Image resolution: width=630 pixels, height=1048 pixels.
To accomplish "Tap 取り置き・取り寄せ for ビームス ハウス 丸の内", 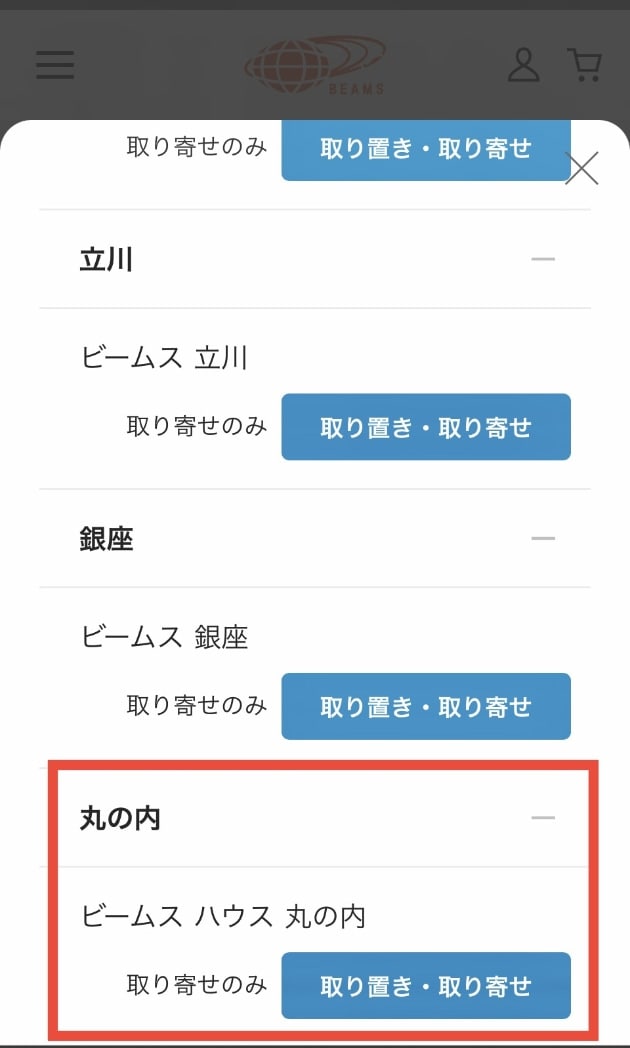I will [426, 986].
